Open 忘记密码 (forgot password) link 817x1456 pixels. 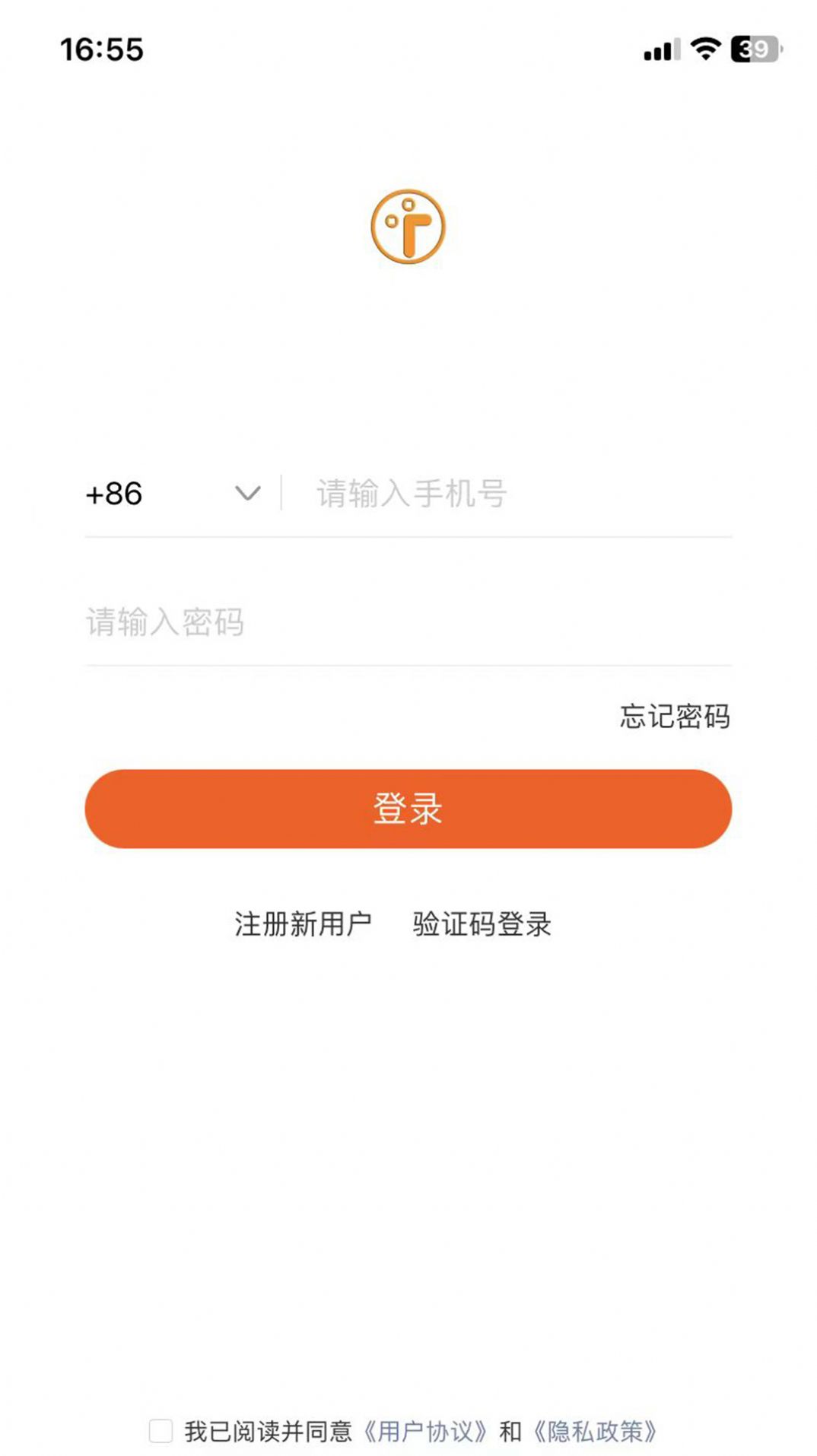tap(674, 716)
